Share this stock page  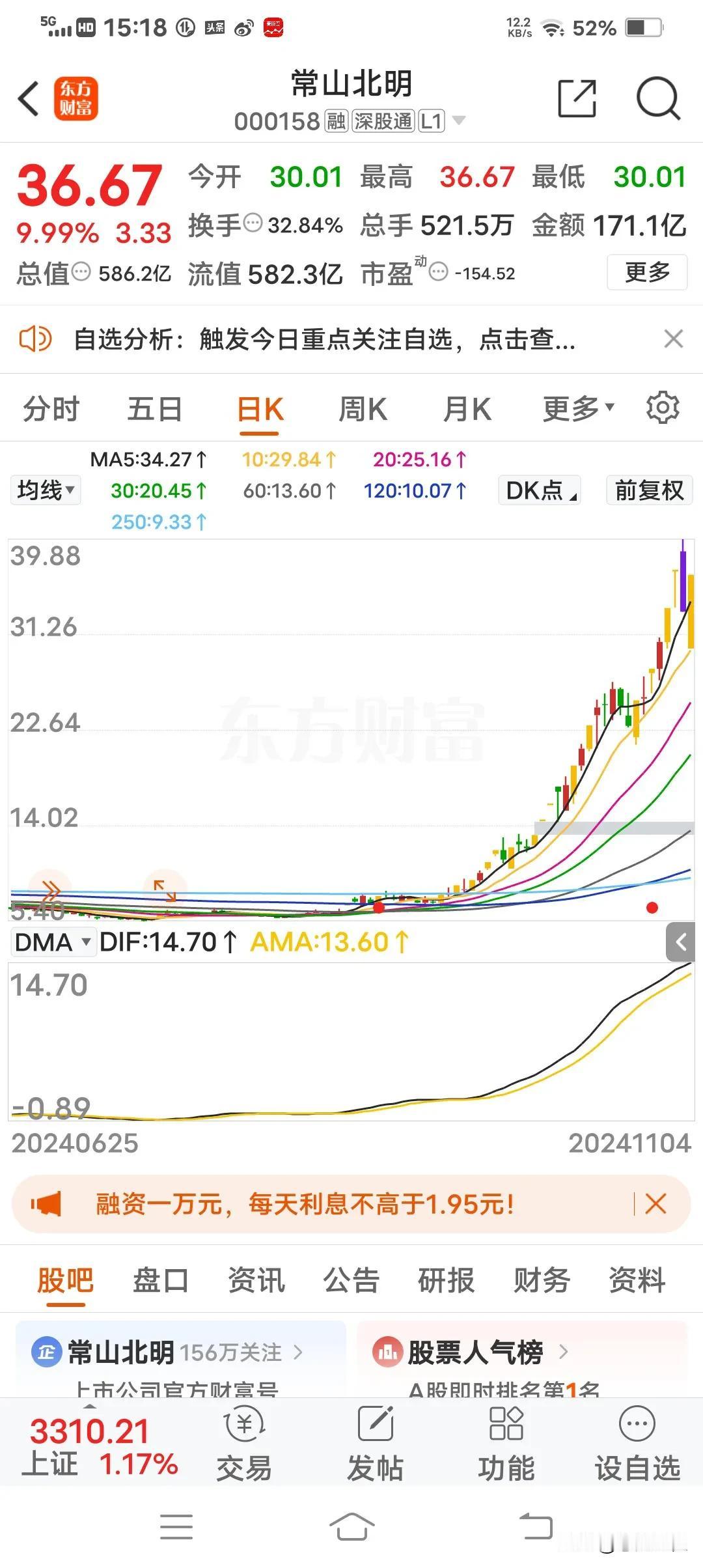coord(577,99)
